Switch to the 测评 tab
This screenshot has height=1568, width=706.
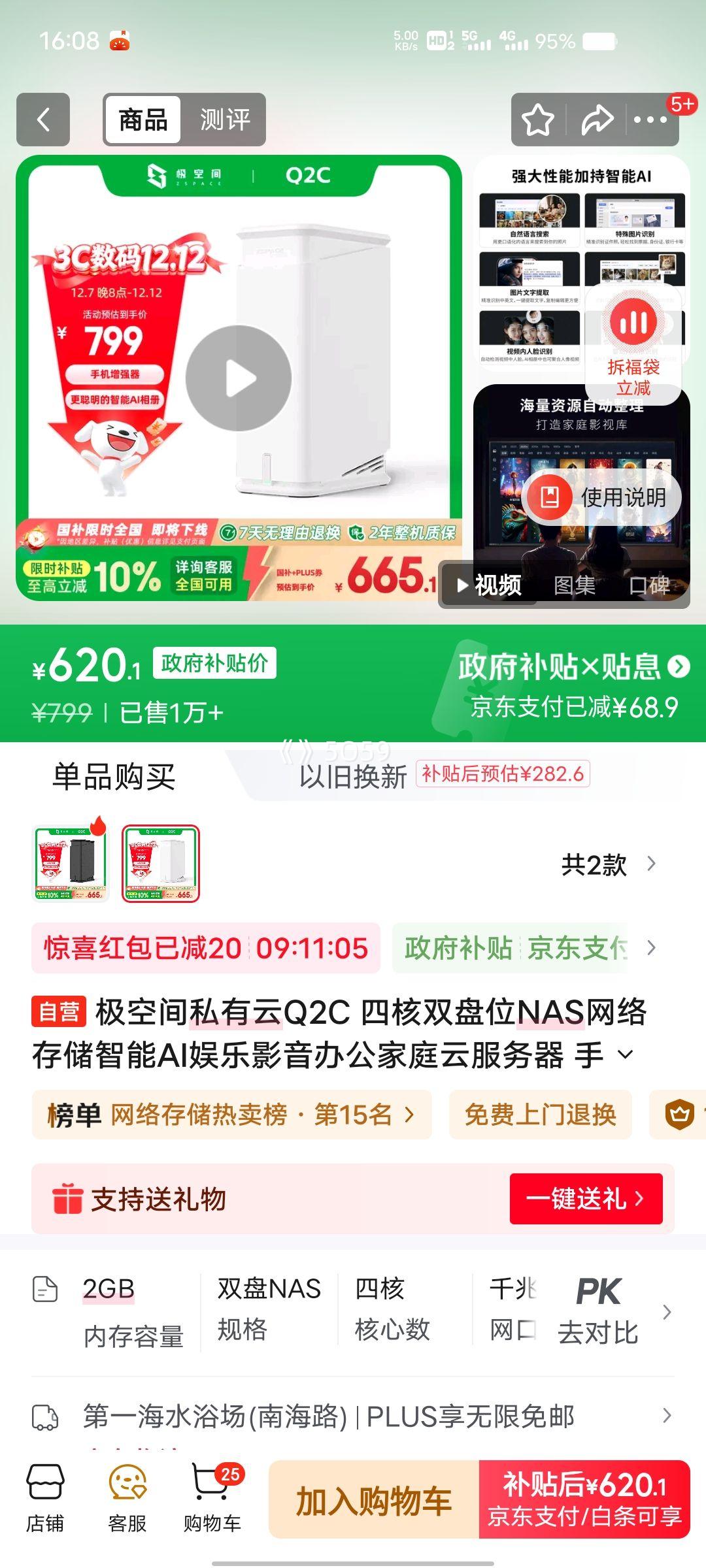click(x=226, y=120)
